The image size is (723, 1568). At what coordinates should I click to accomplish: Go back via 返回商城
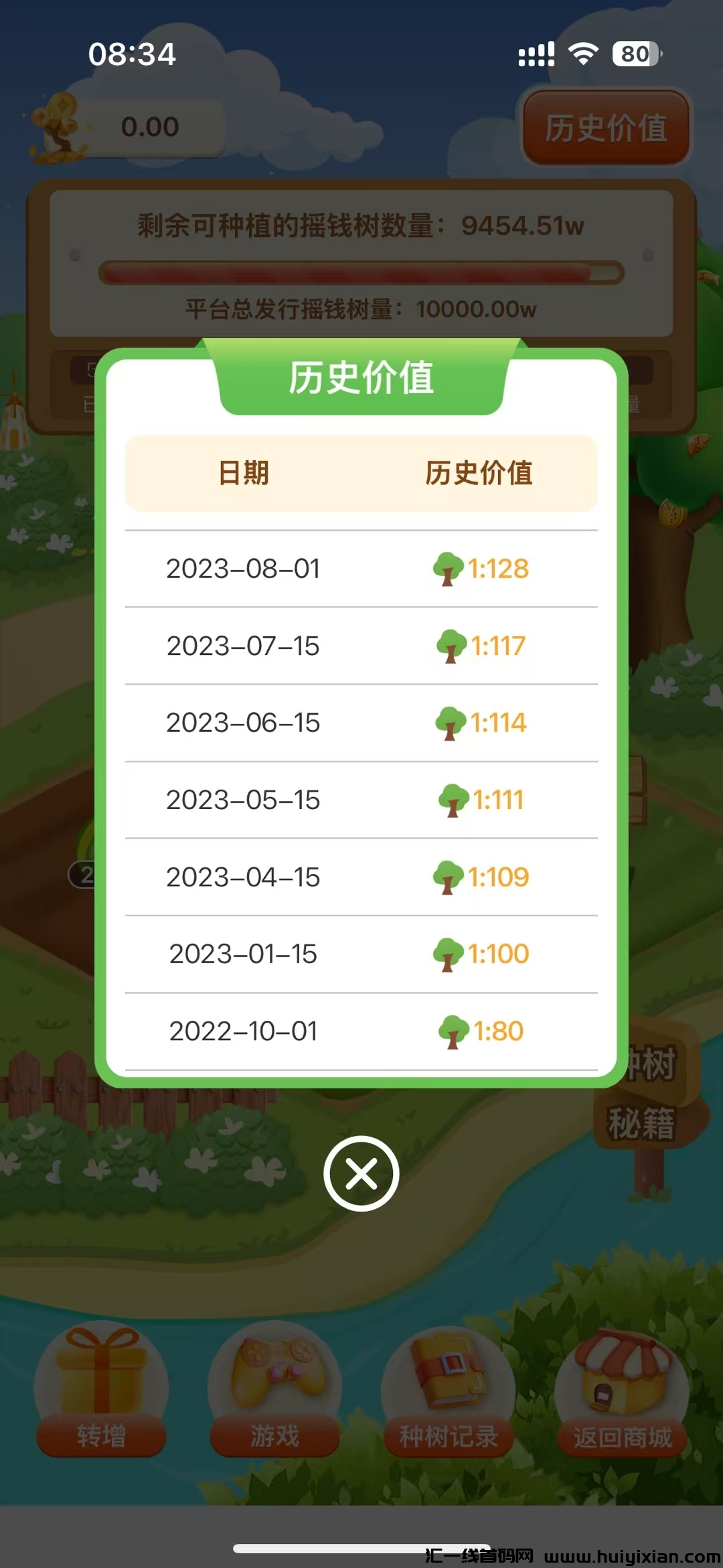[622, 1395]
